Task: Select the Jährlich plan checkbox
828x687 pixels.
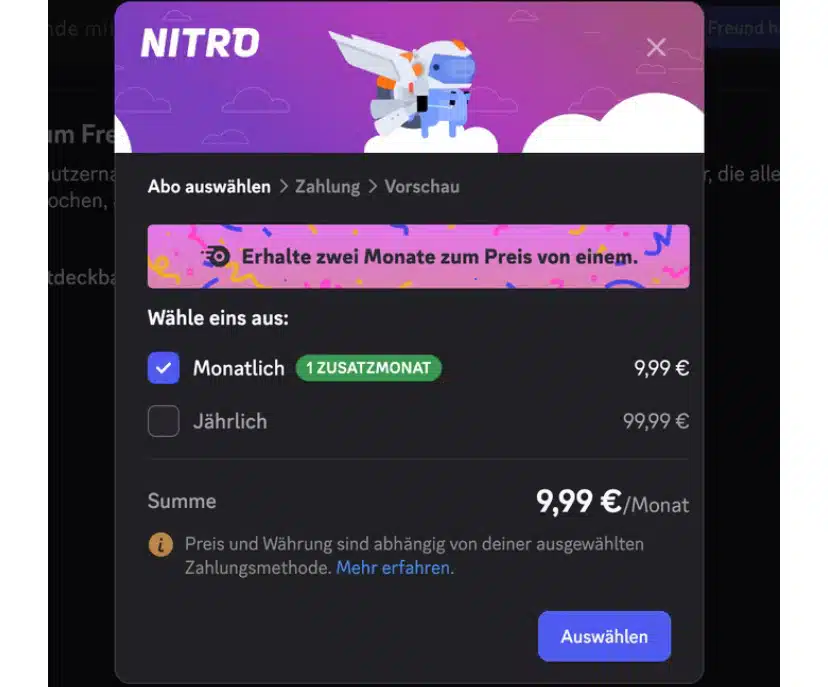Action: (163, 421)
